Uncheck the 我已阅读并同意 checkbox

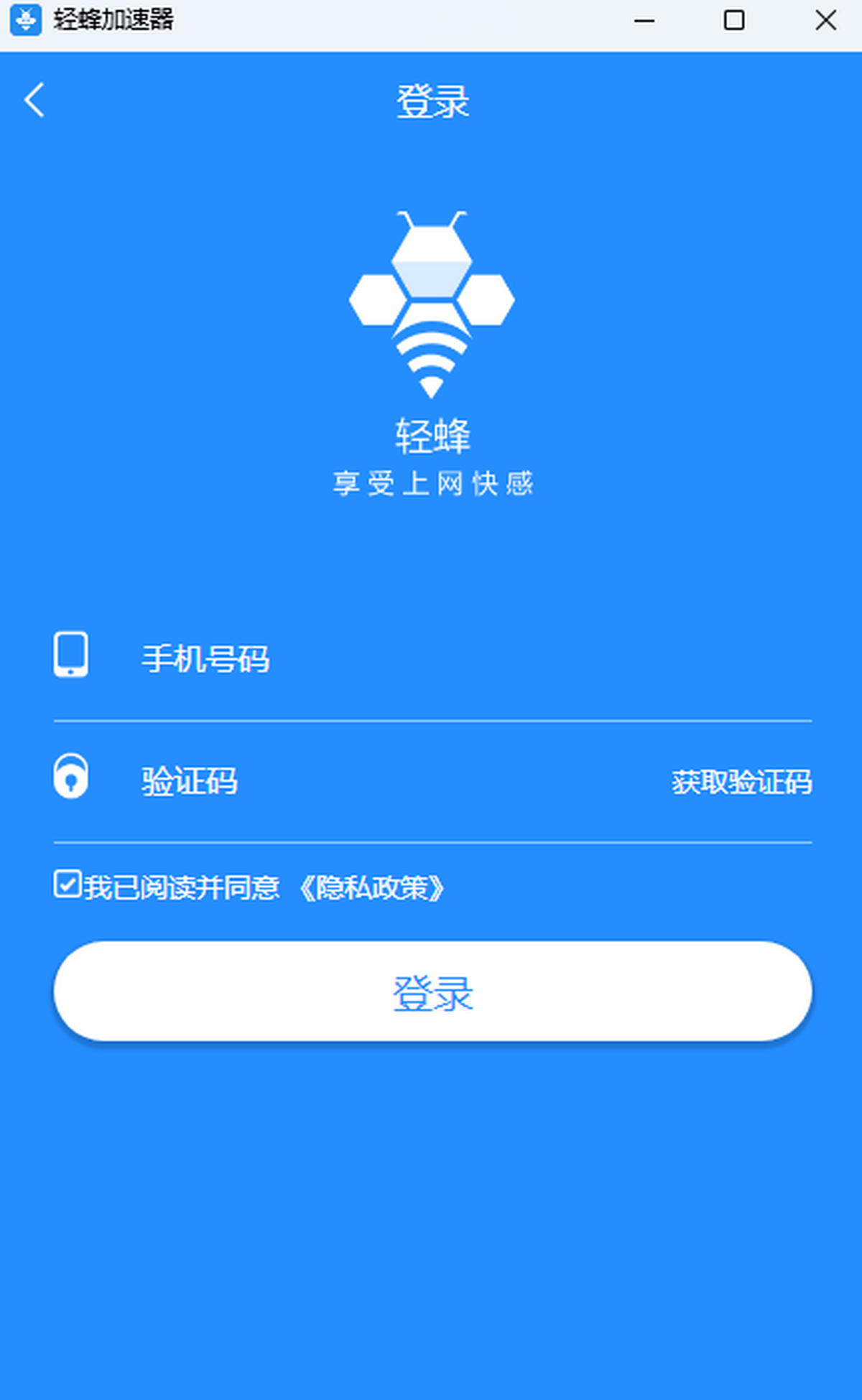[x=68, y=885]
